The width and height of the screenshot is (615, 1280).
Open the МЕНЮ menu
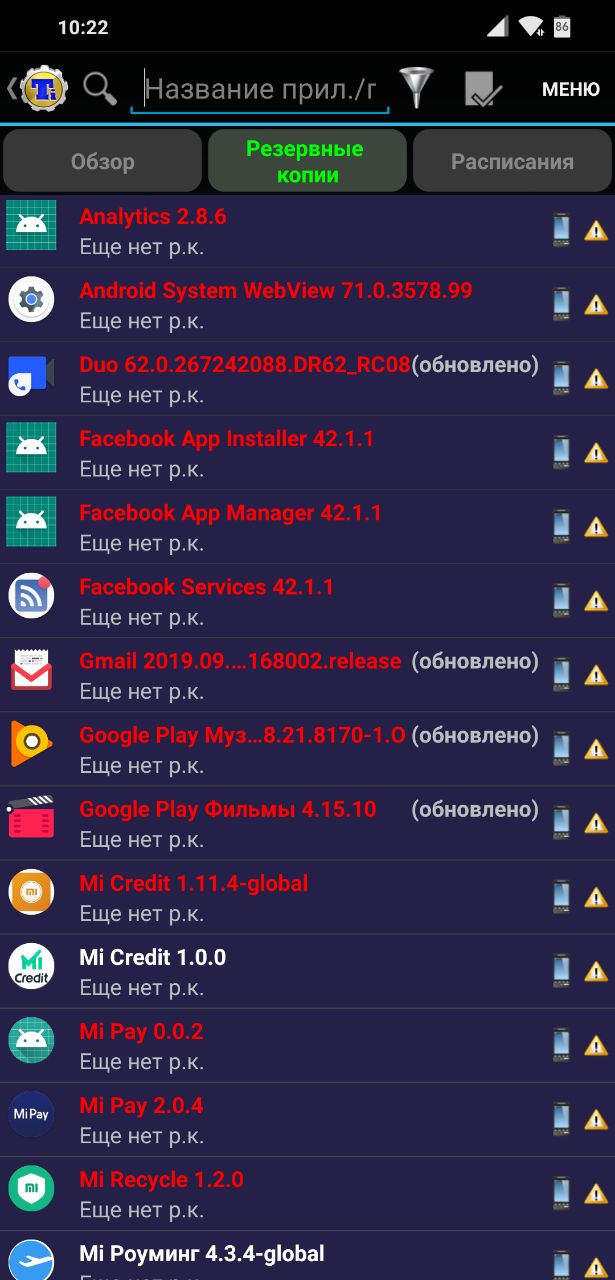pos(571,89)
